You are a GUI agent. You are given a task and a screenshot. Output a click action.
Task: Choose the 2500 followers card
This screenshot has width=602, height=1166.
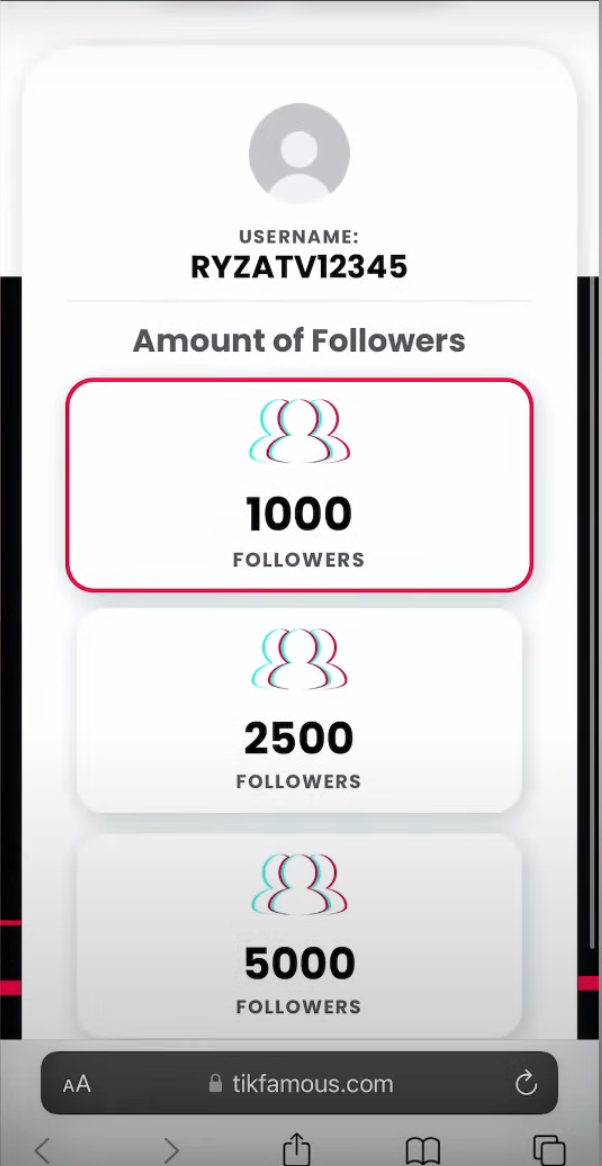point(299,710)
